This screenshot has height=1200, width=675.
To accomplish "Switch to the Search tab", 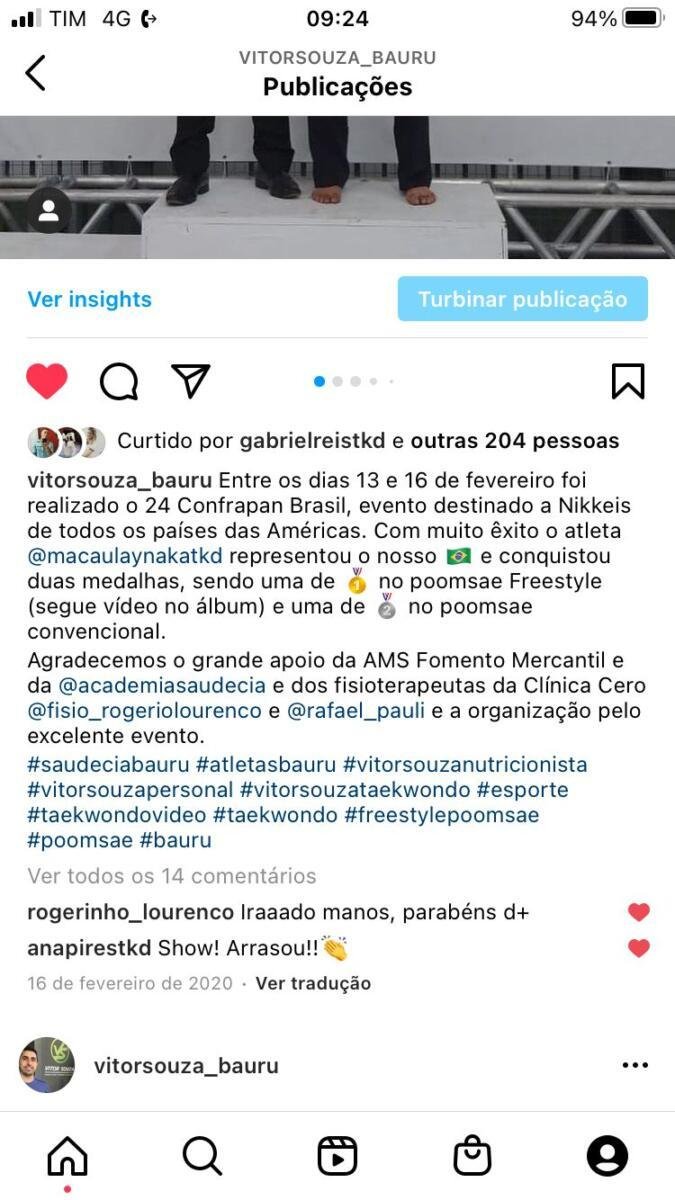I will click(x=202, y=1157).
